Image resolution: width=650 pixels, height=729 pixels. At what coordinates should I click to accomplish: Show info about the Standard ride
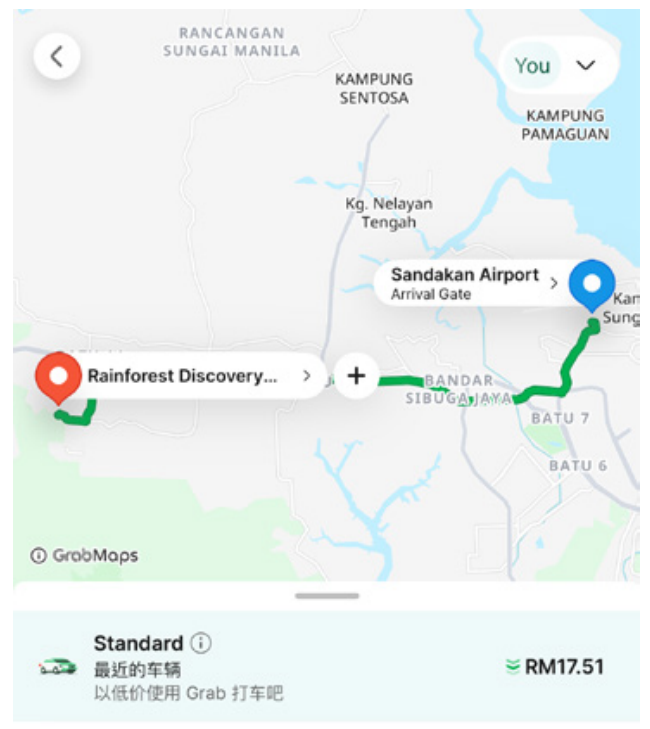[x=201, y=643]
